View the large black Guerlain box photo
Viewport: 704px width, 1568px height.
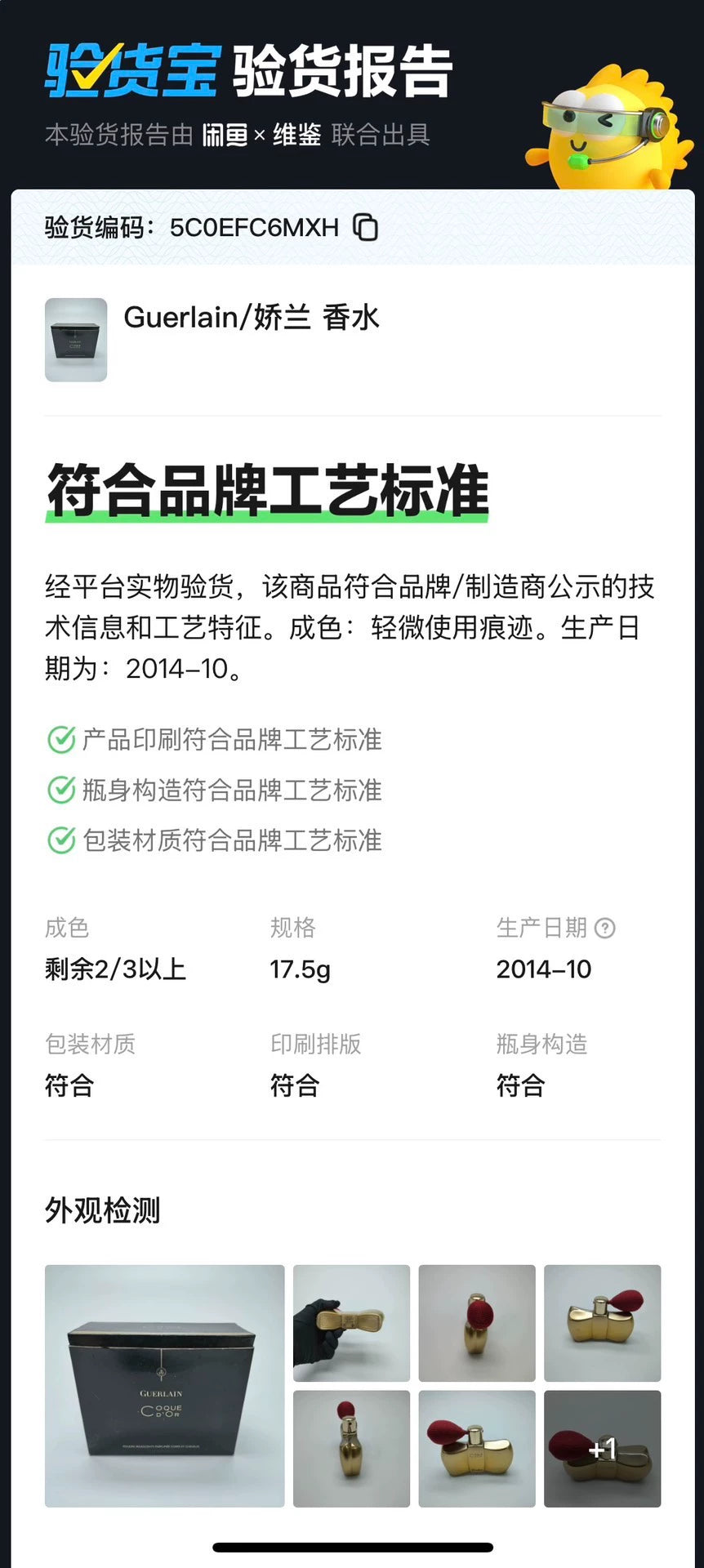(164, 1386)
